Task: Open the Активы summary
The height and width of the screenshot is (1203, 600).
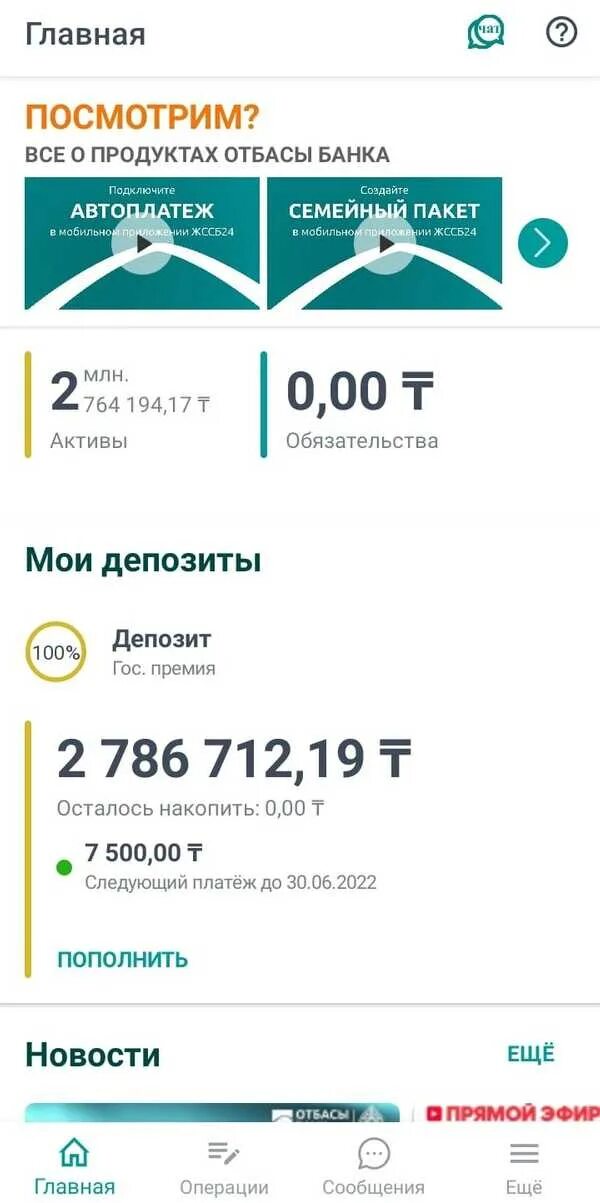Action: 130,404
